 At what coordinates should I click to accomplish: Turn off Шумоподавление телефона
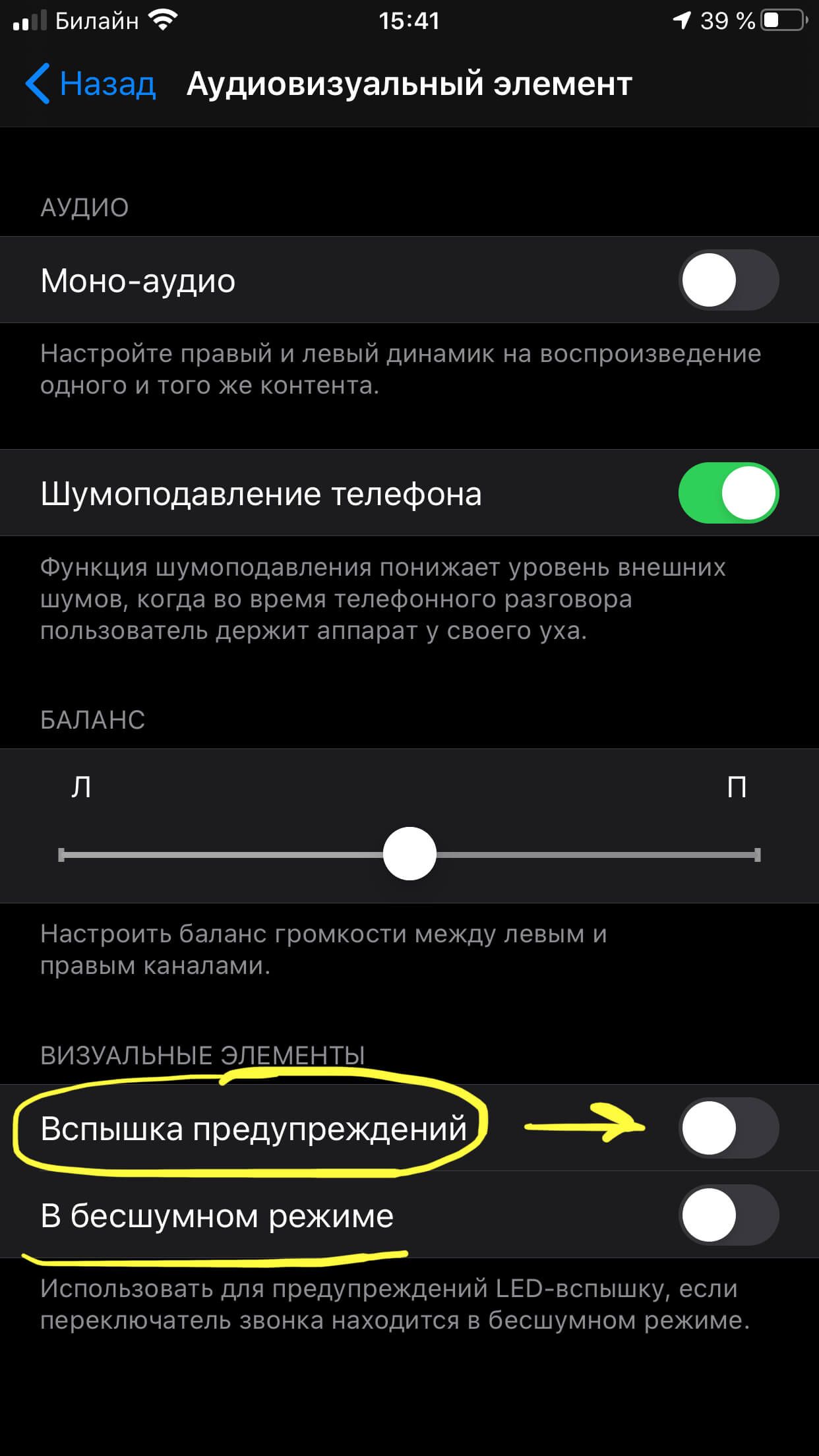(728, 493)
